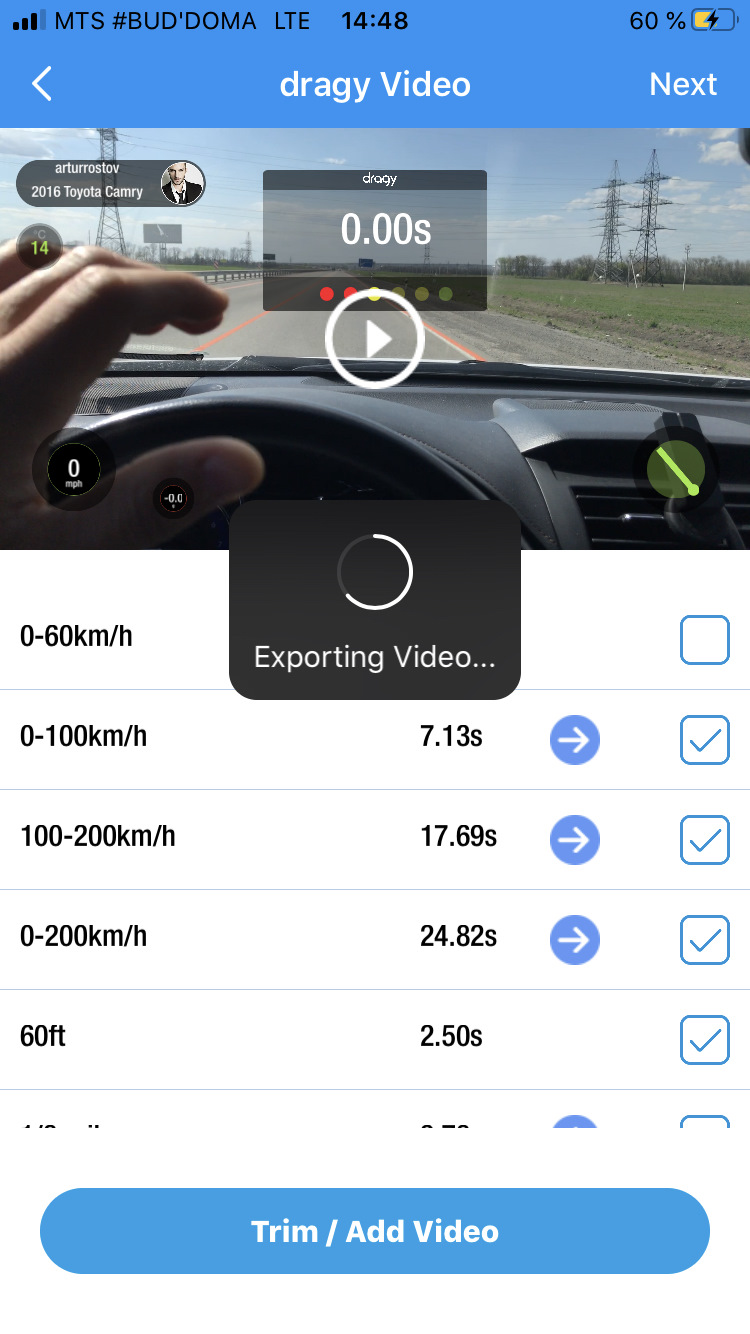Tap the Trim / Add Video button
750x1334 pixels.
375,1231
